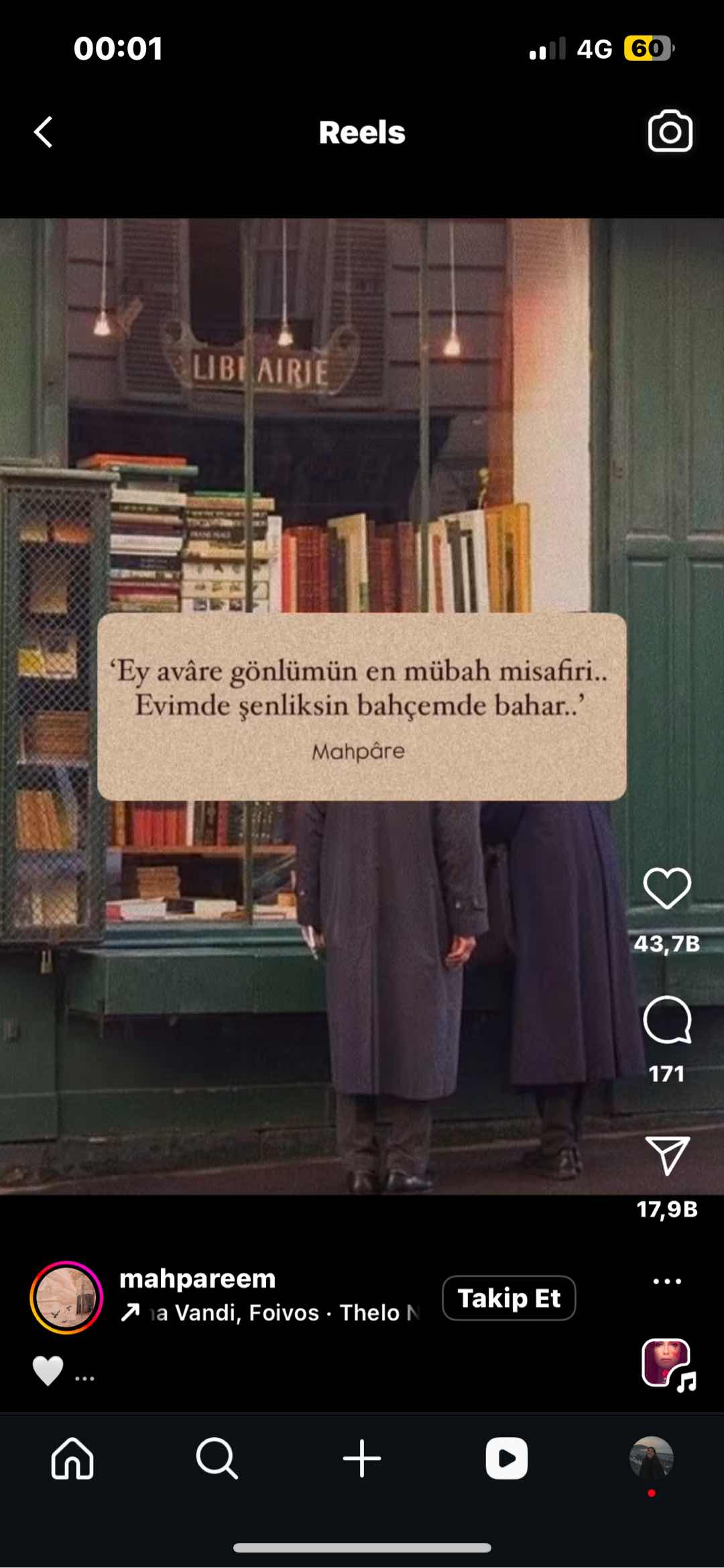Viewport: 724px width, 1568px height.
Task: Open the Reels tab
Action: 507,1458
